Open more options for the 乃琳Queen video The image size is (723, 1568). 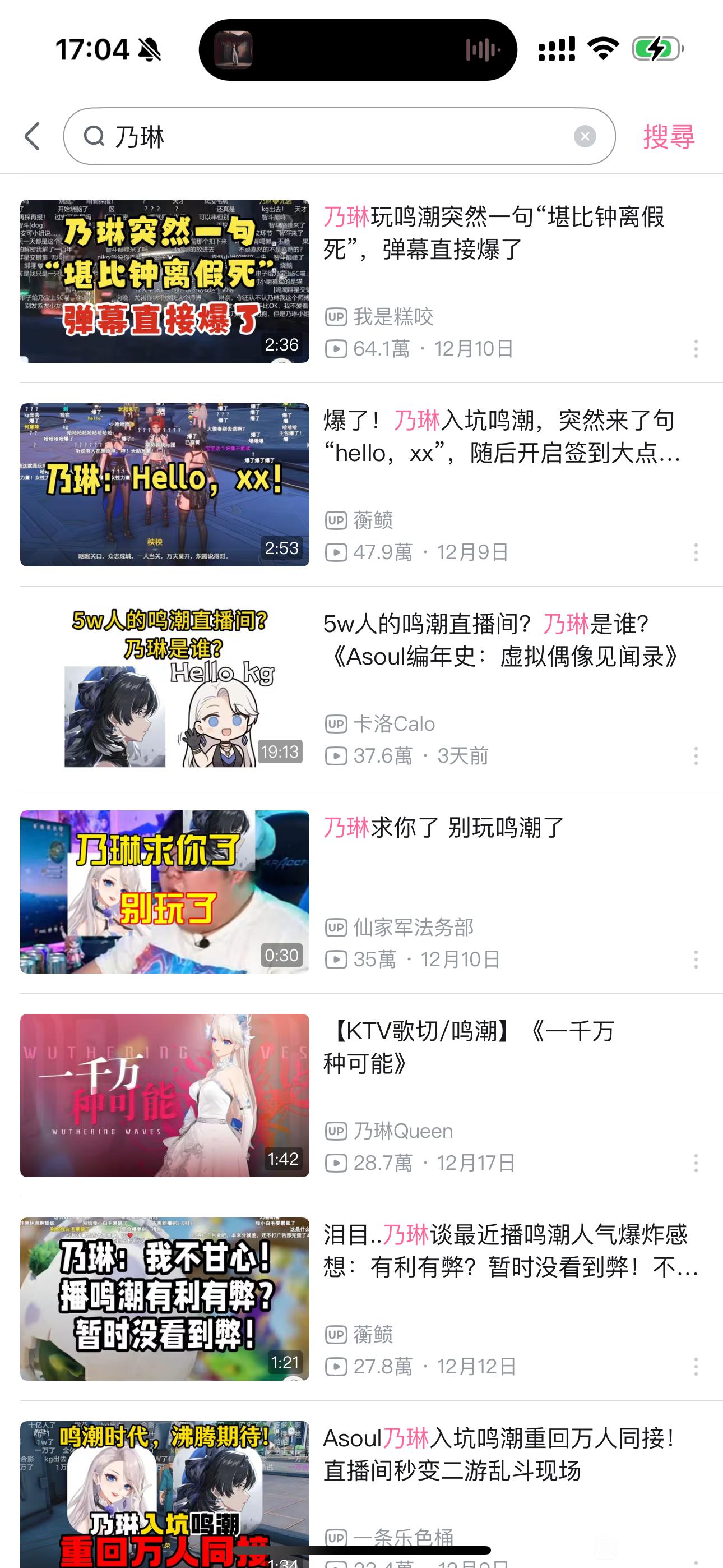point(696,1163)
